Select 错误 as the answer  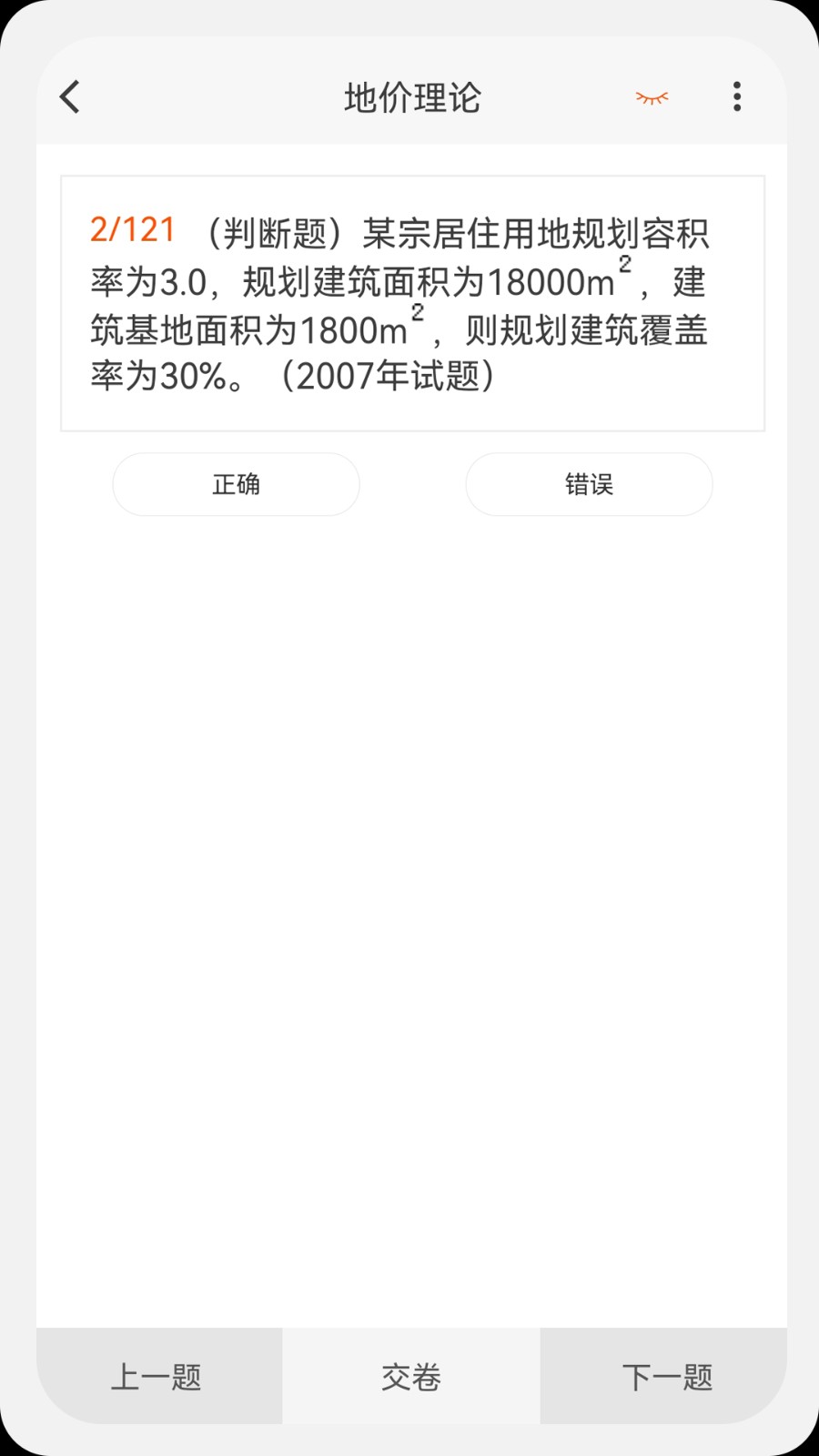pyautogui.click(x=589, y=484)
